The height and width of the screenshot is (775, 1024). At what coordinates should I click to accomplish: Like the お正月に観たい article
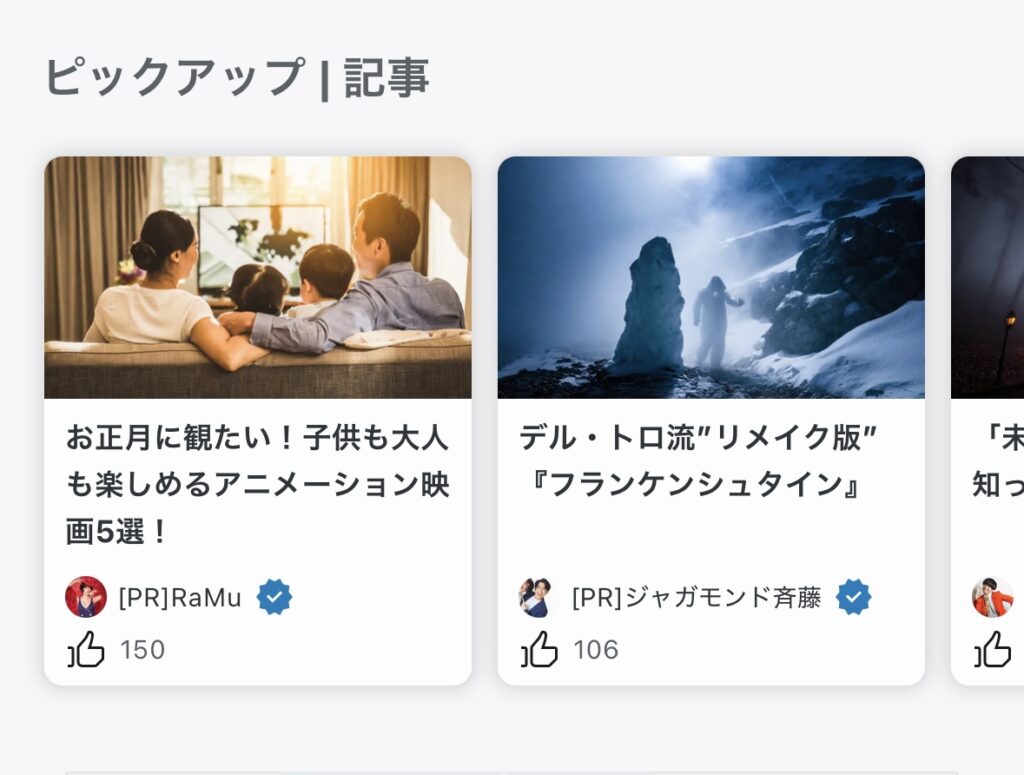click(x=86, y=650)
